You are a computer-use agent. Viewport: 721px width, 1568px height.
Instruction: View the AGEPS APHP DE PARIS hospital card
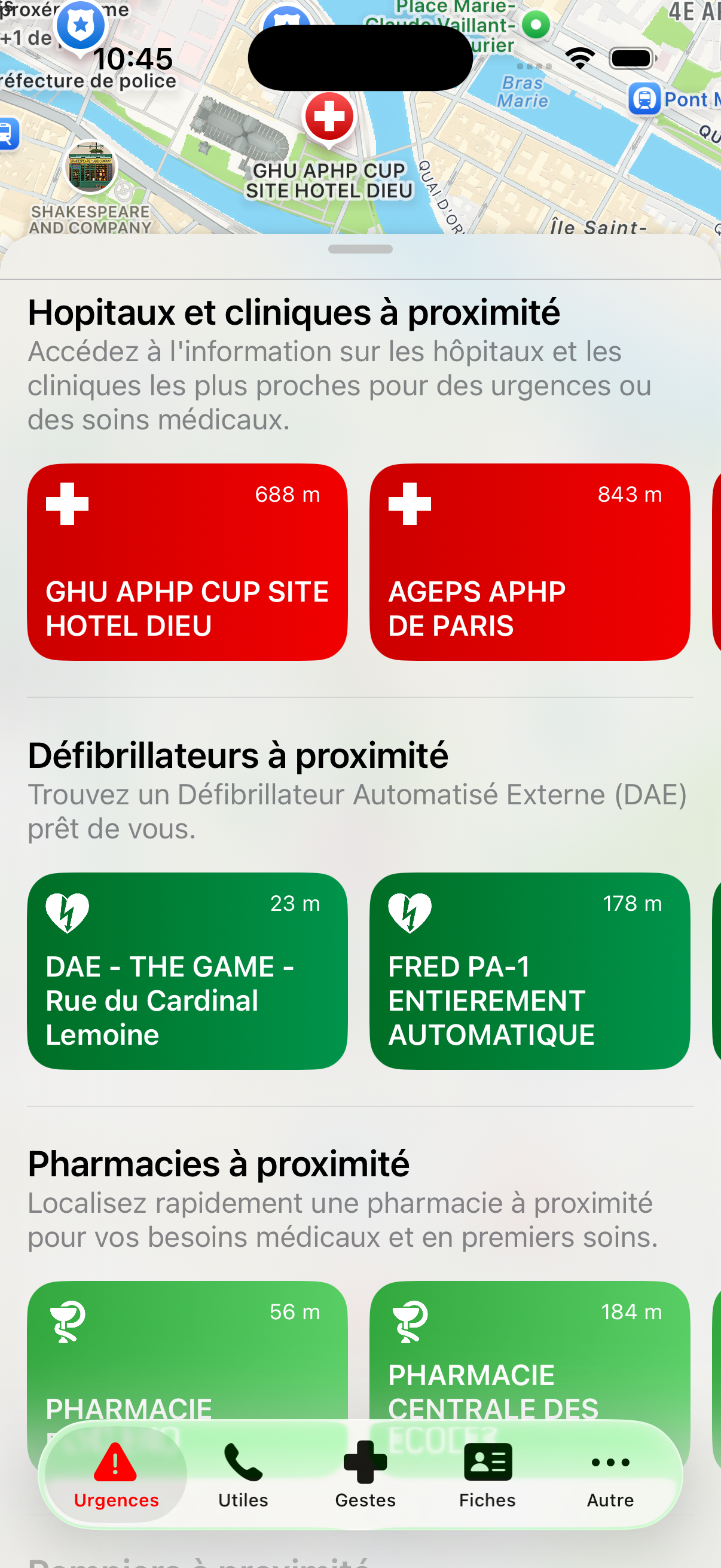point(529,561)
